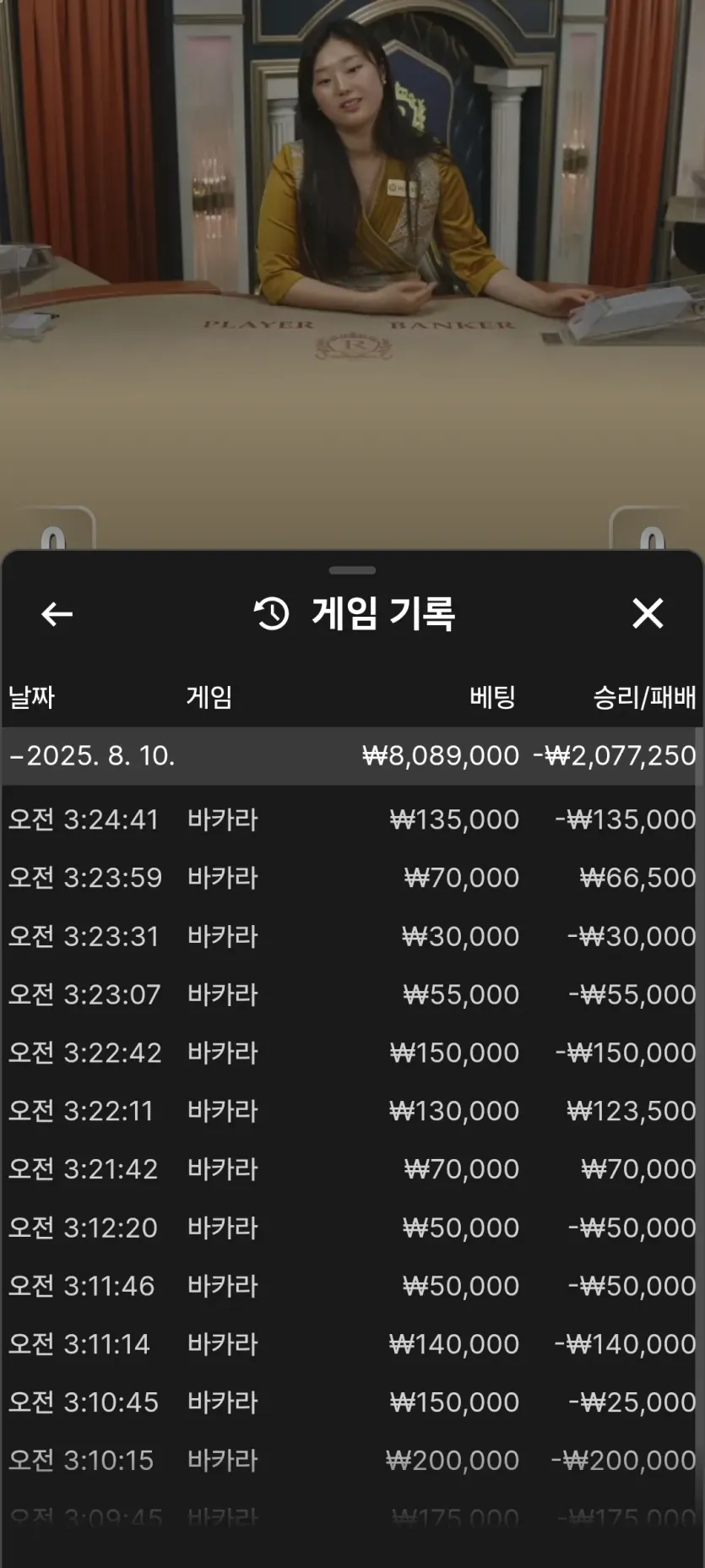
Task: Open the 오전 3:22:42 game record
Action: pos(352,1053)
